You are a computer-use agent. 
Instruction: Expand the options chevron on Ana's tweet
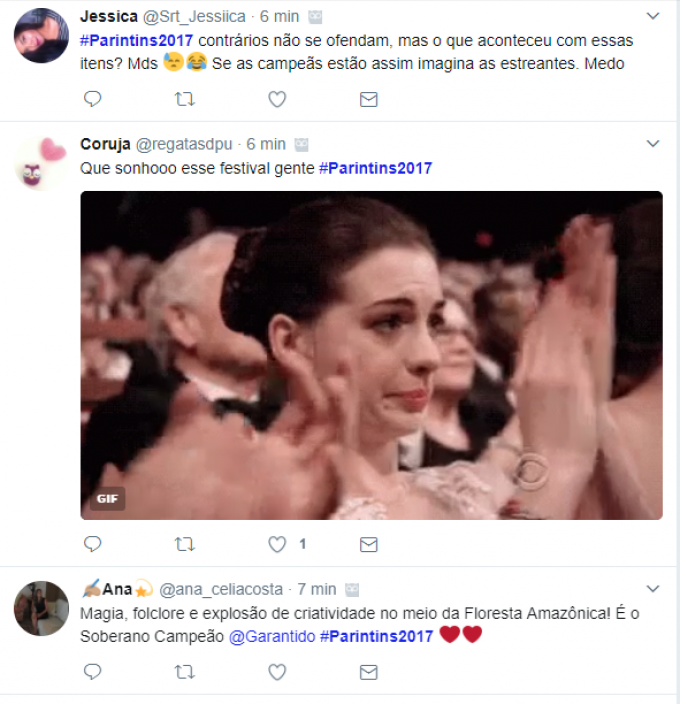[x=653, y=589]
